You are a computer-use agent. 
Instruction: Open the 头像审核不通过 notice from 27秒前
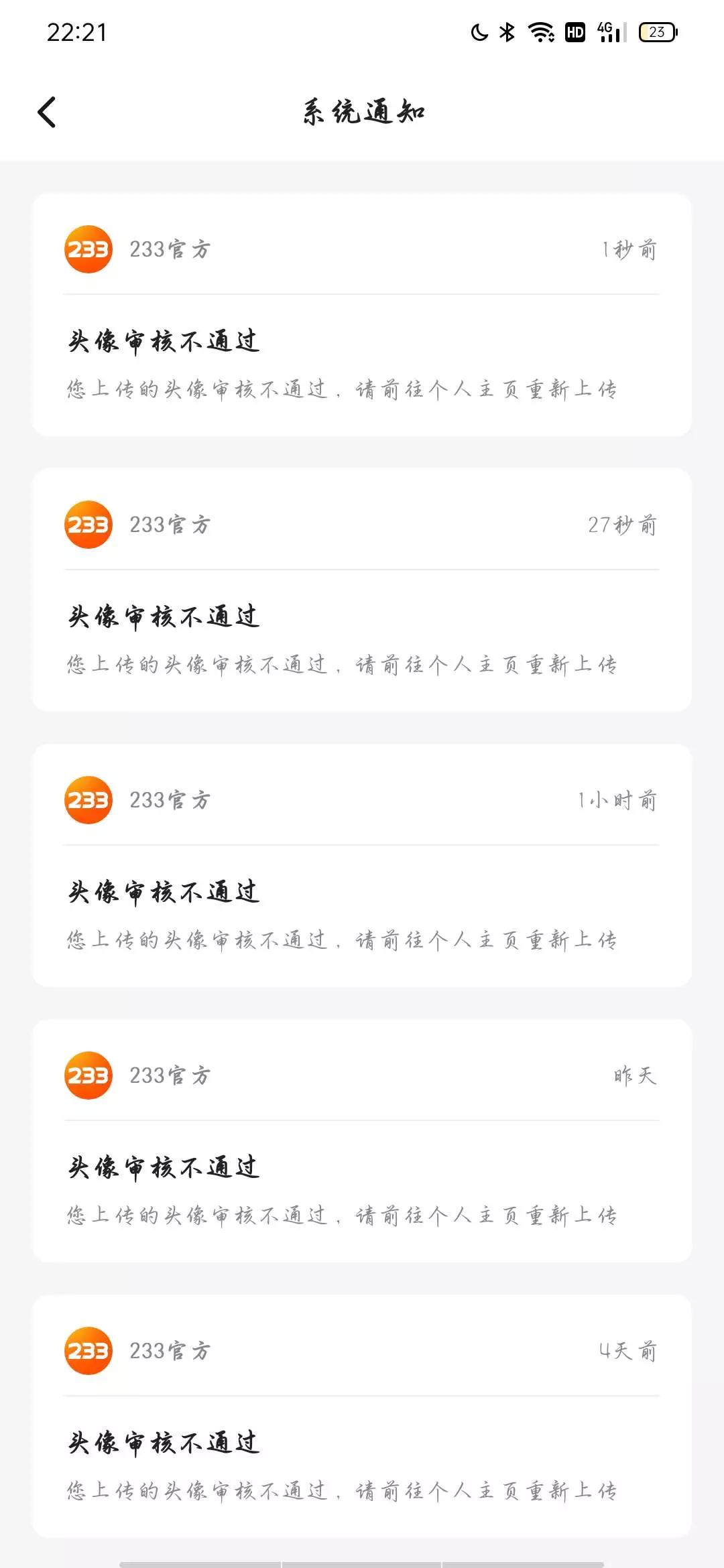click(x=362, y=637)
